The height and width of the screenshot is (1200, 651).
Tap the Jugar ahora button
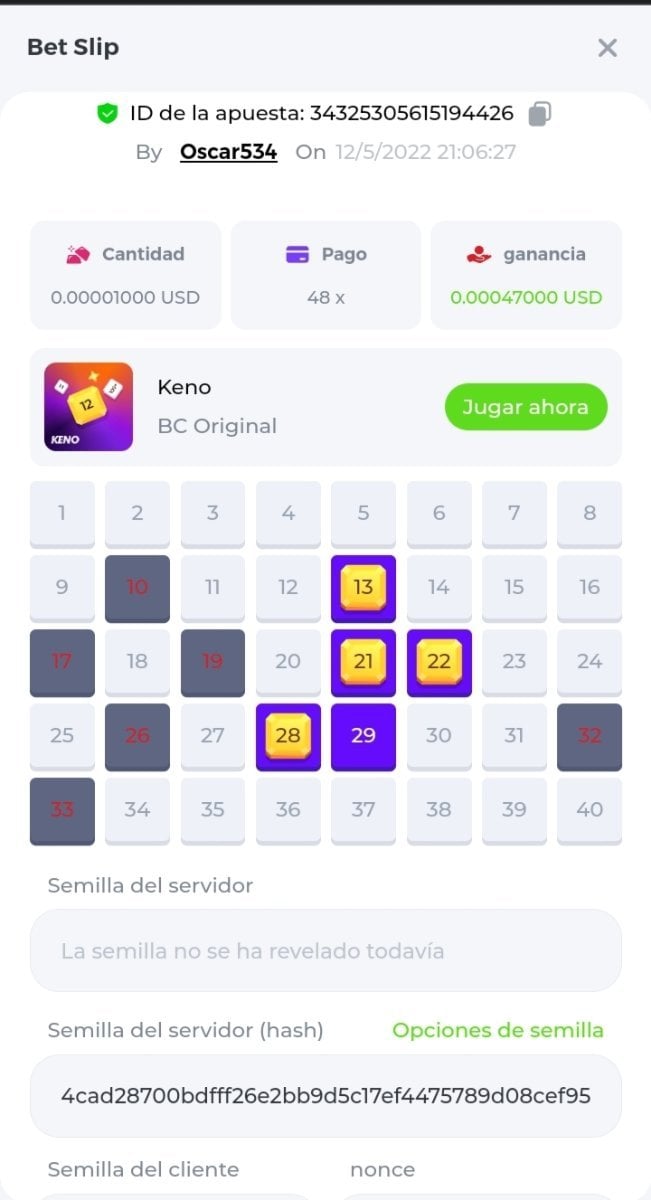[525, 407]
